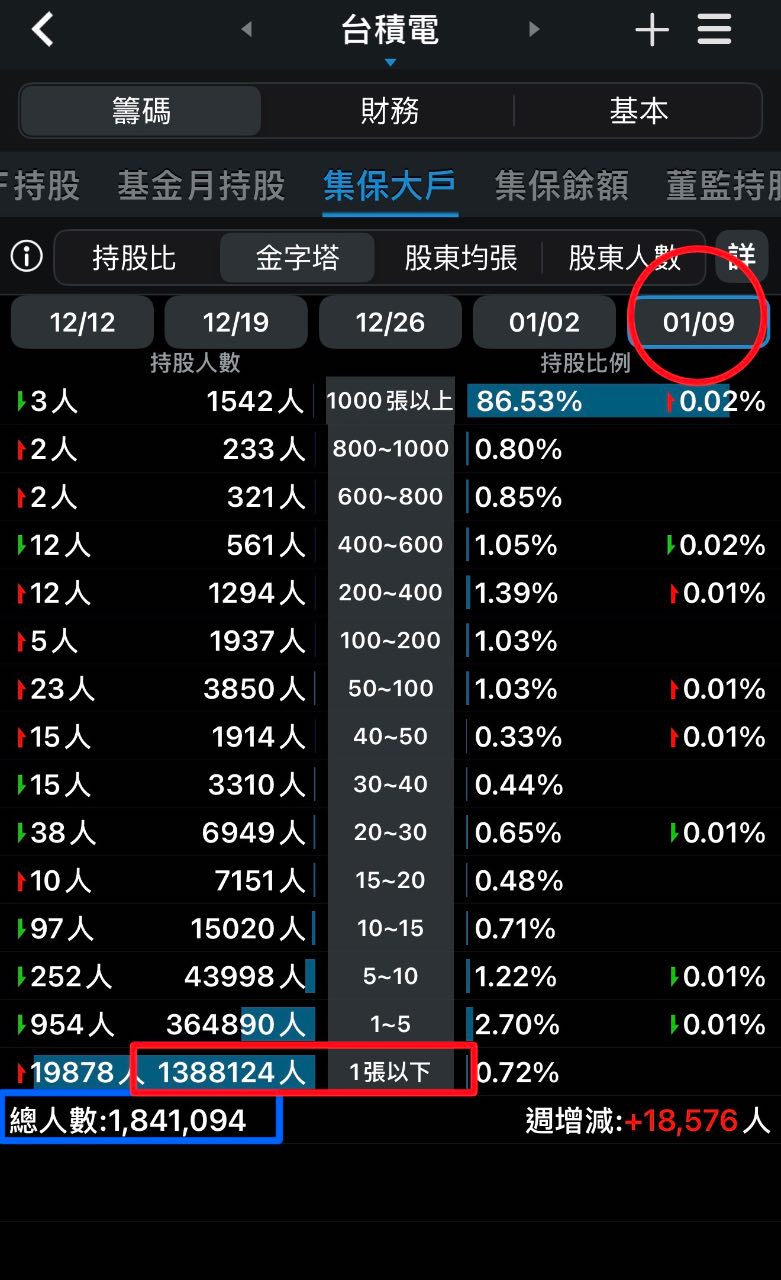Switch to 股東人數 view

624,258
